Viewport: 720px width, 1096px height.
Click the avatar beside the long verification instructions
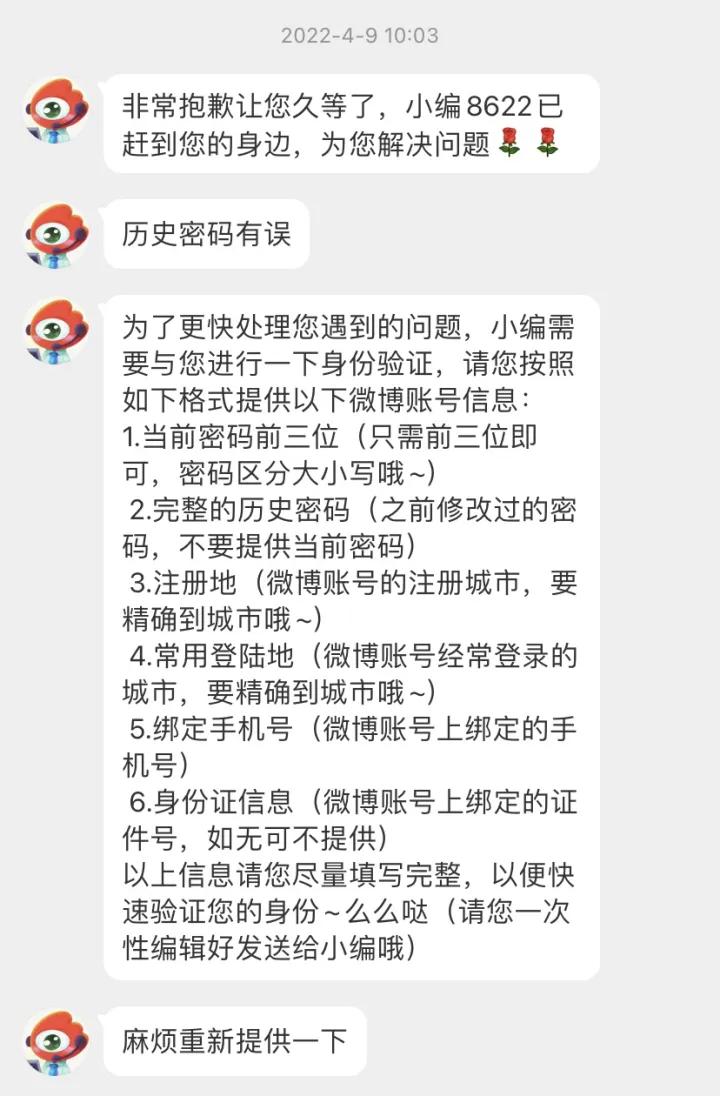pyautogui.click(x=57, y=330)
